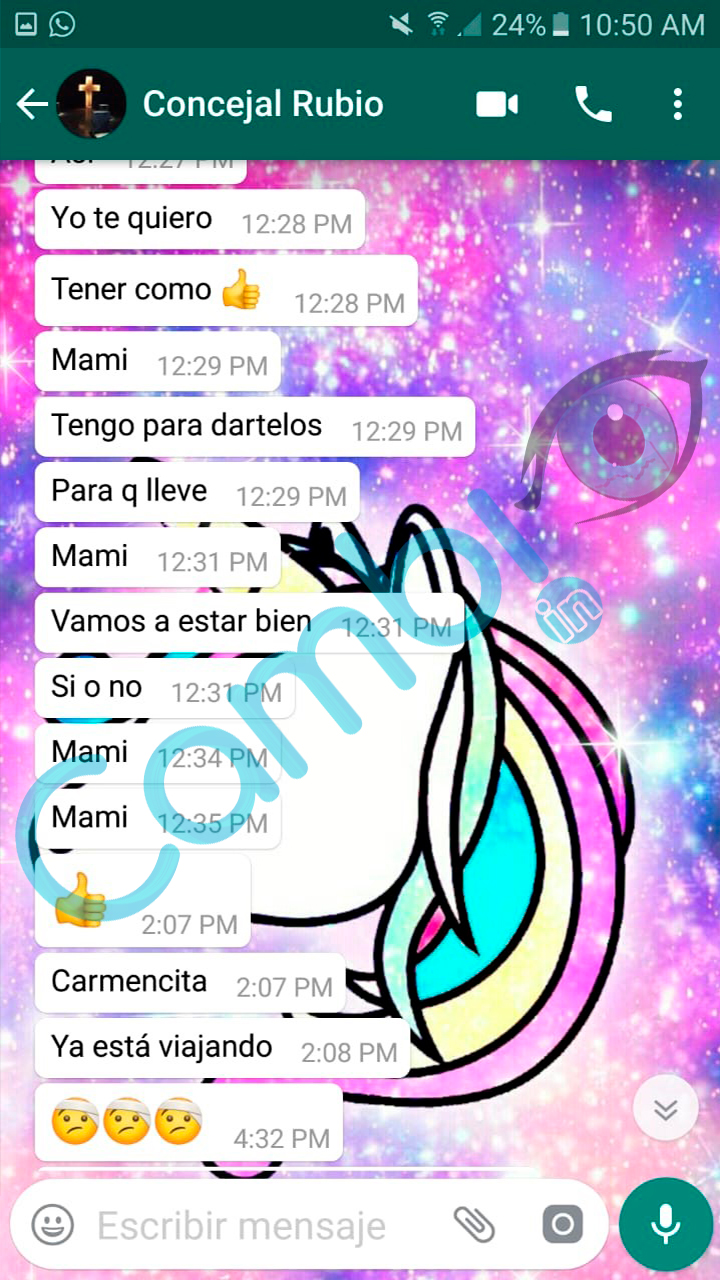Jump to the latest messages
Image resolution: width=720 pixels, height=1280 pixels.
[x=665, y=1109]
